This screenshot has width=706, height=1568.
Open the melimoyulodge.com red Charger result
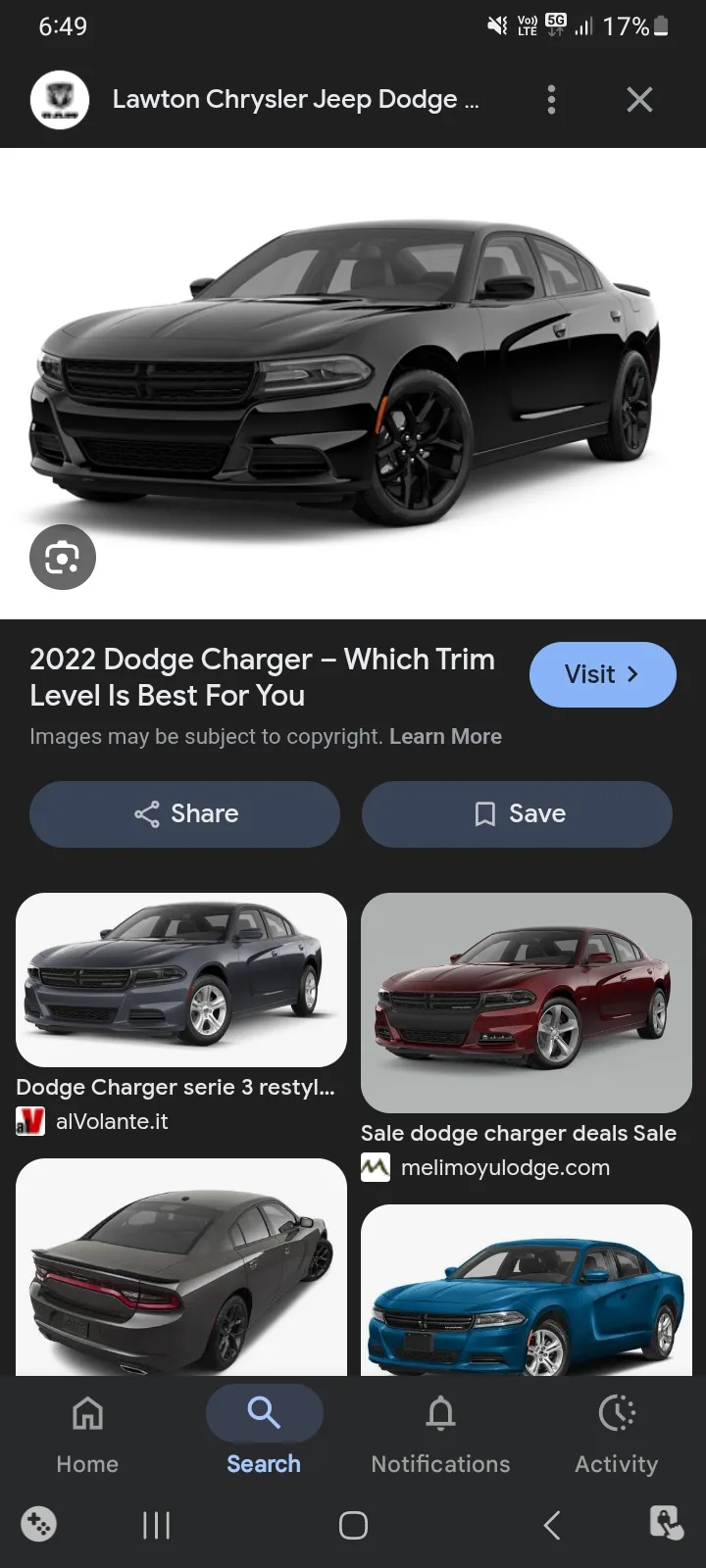[x=527, y=1003]
